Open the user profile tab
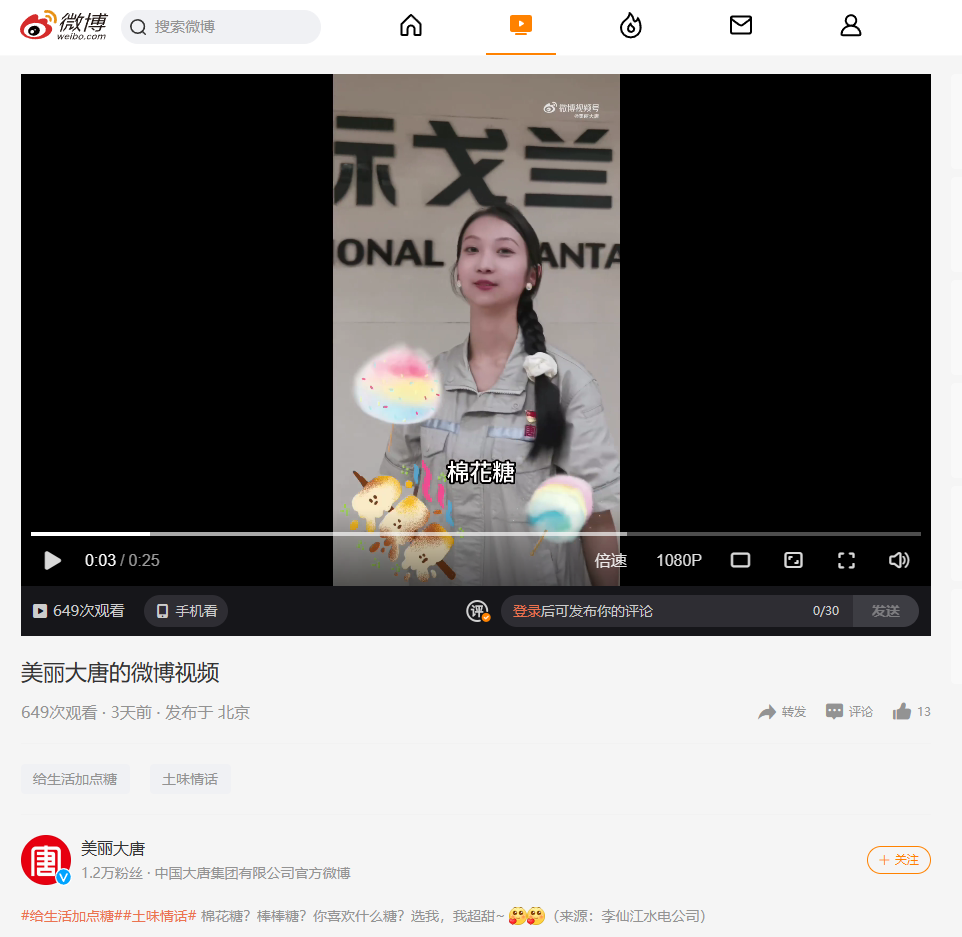 pyautogui.click(x=851, y=26)
